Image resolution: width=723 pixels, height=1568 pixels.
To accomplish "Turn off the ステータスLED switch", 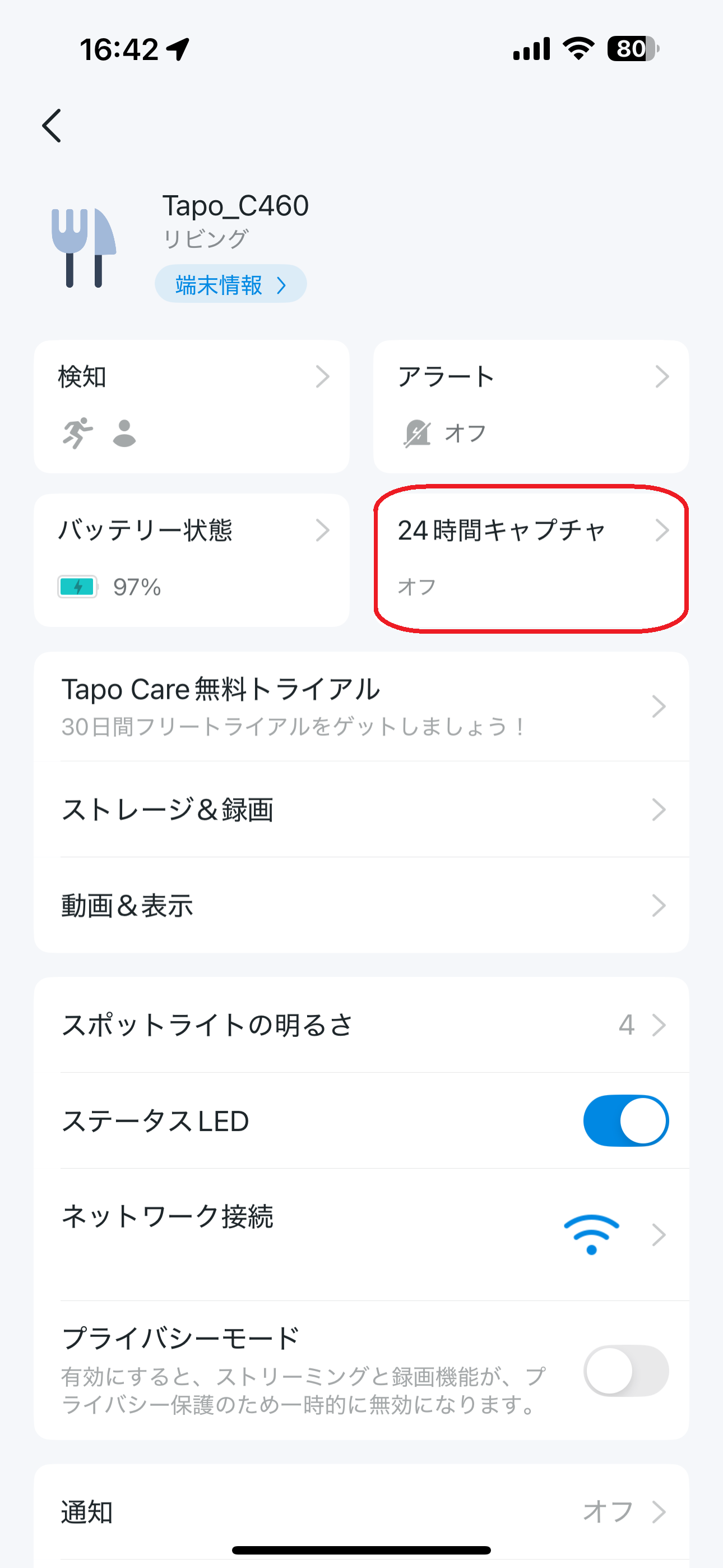I will [625, 1120].
